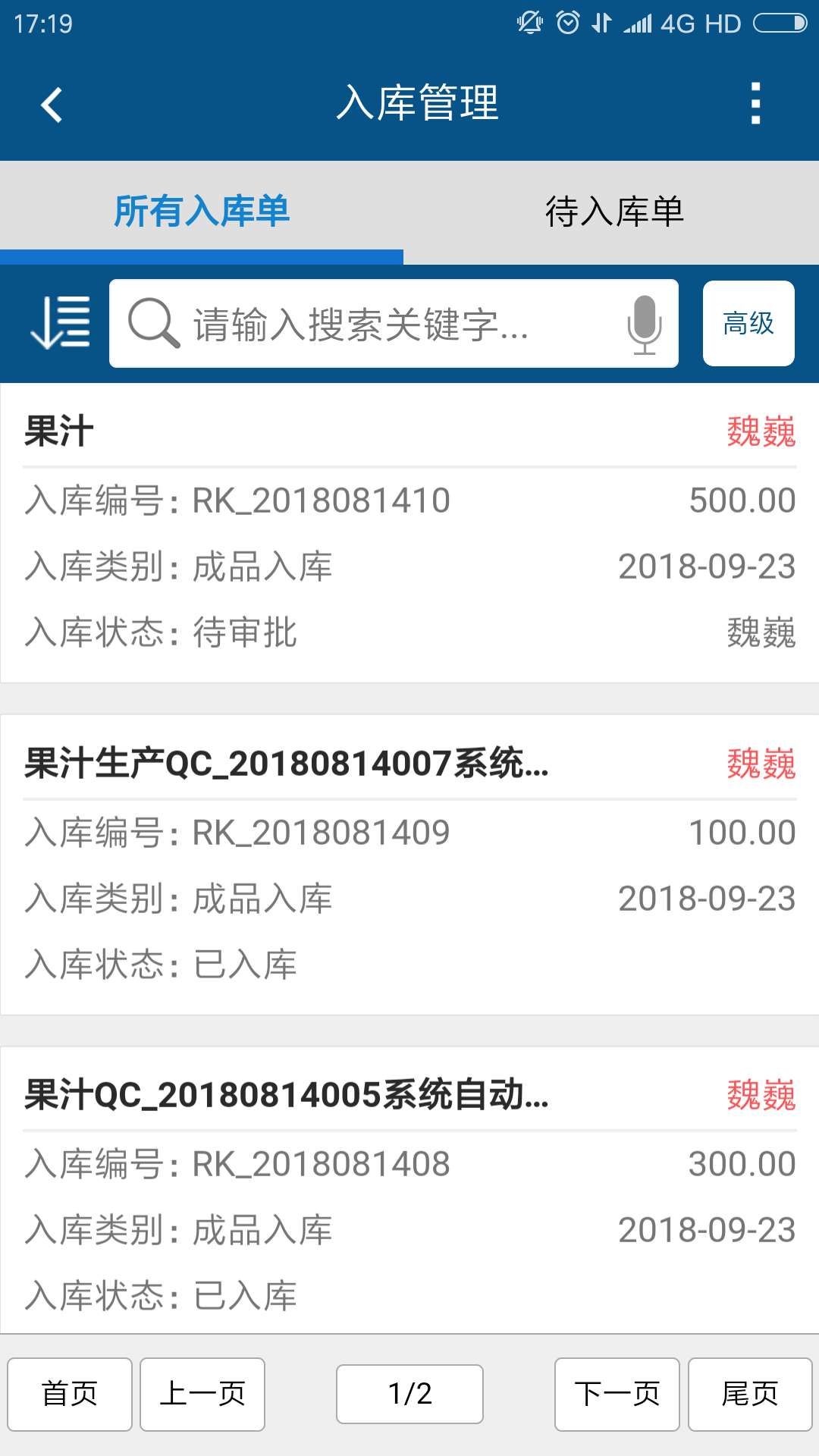Switch to the 待入库单 tab
This screenshot has width=819, height=1456.
click(x=614, y=212)
